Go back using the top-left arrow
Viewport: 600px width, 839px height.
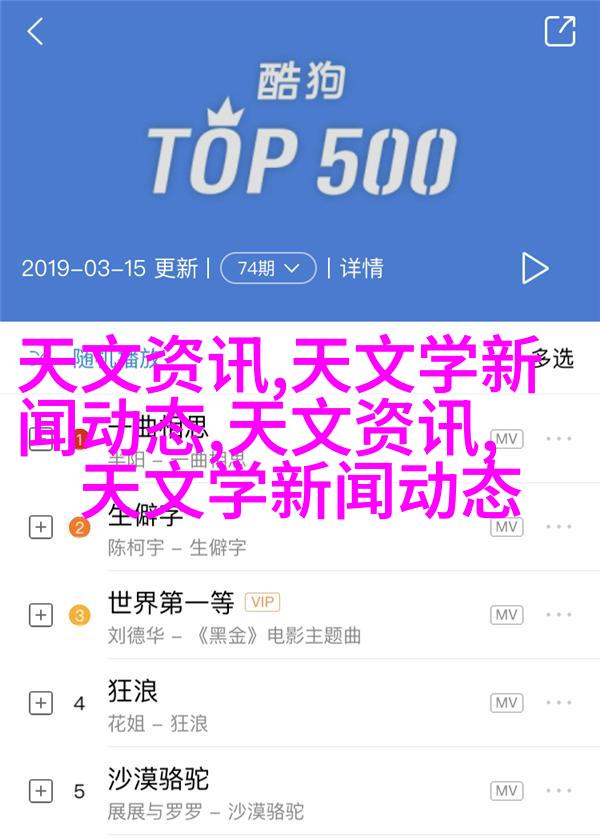click(36, 31)
